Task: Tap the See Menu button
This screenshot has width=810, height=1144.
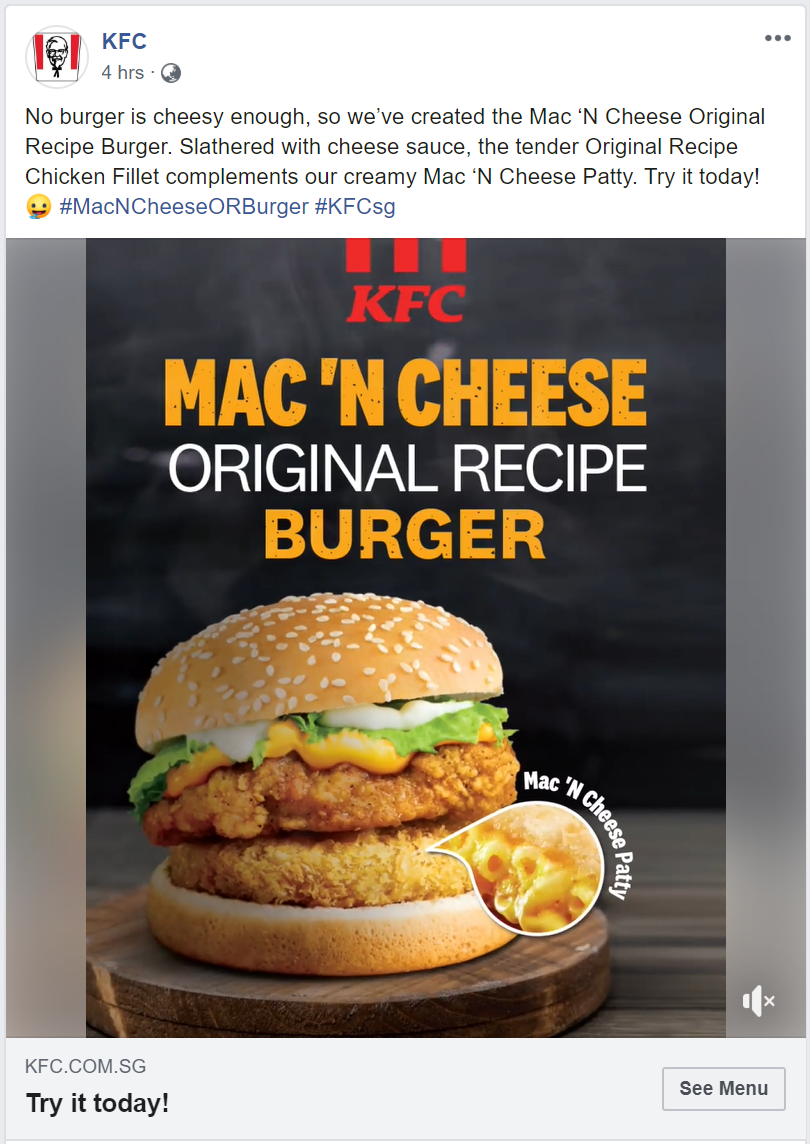Action: point(723,1089)
